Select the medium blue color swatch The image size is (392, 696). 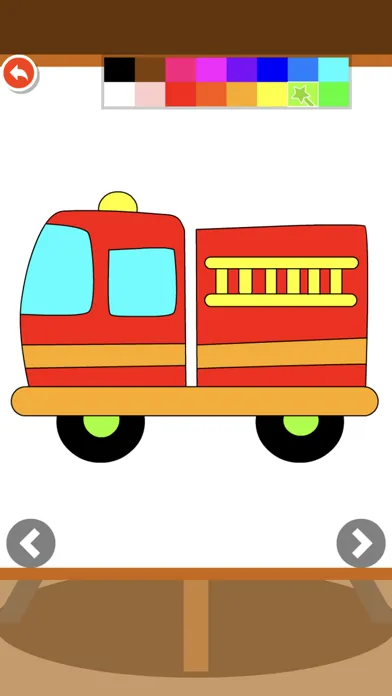[303, 70]
